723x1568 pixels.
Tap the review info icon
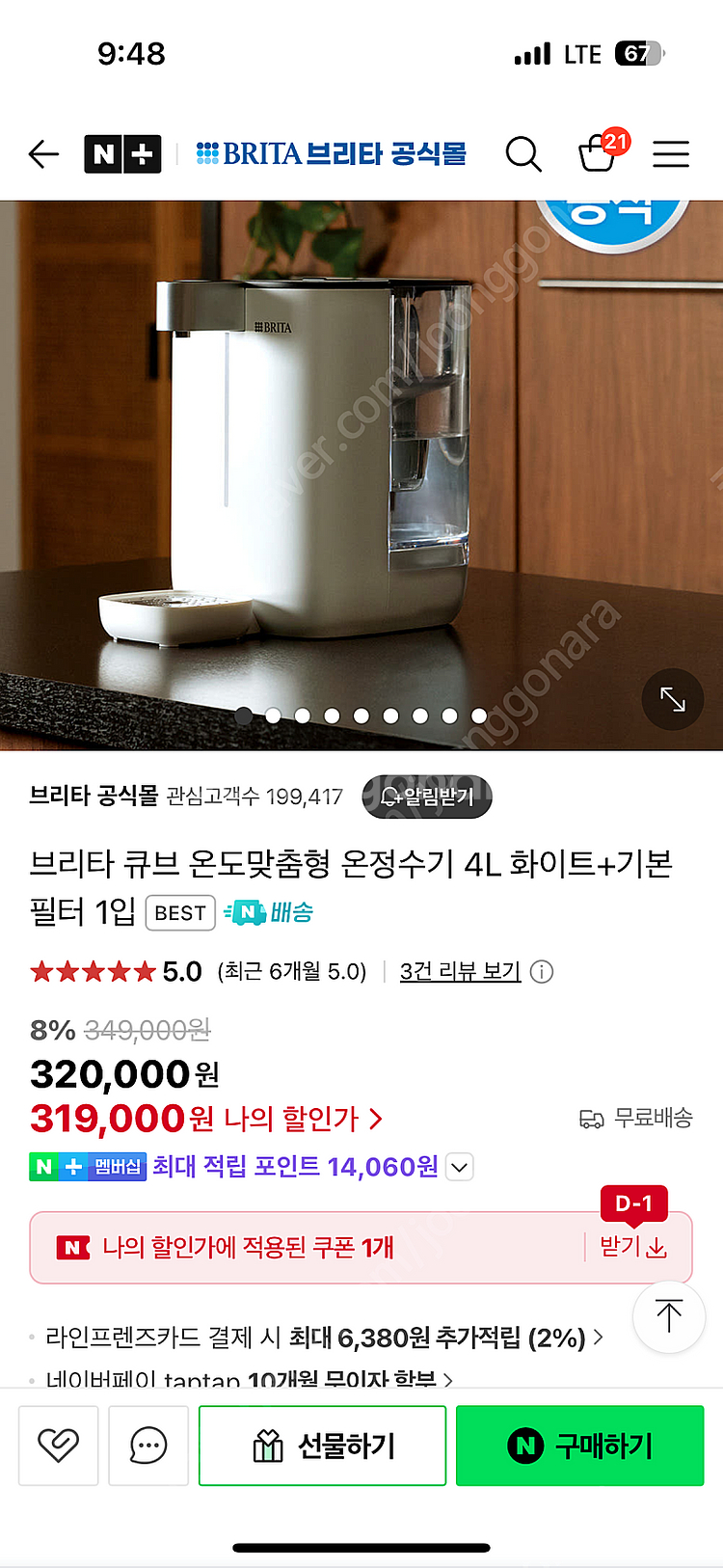pos(542,971)
